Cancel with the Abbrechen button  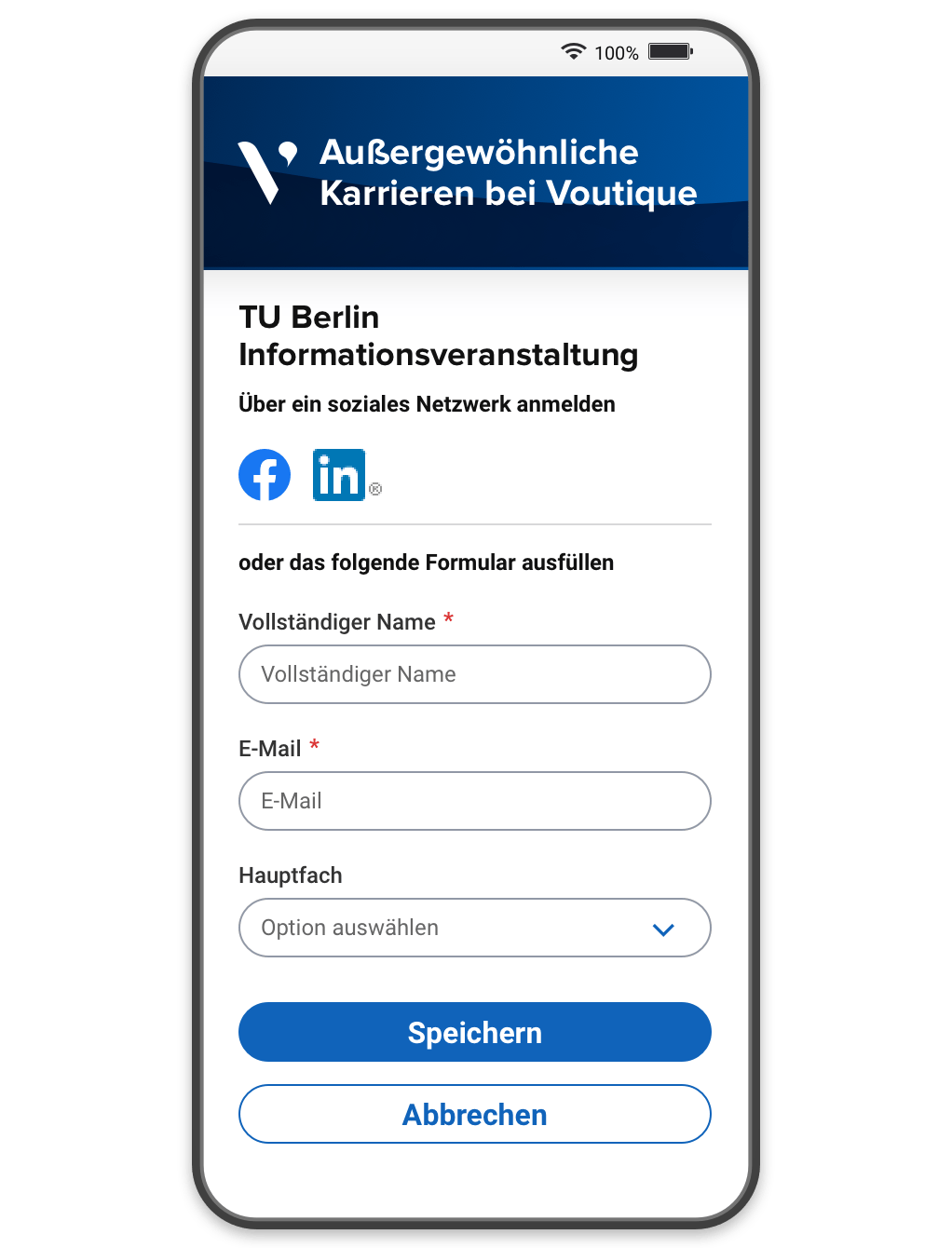tap(475, 1114)
